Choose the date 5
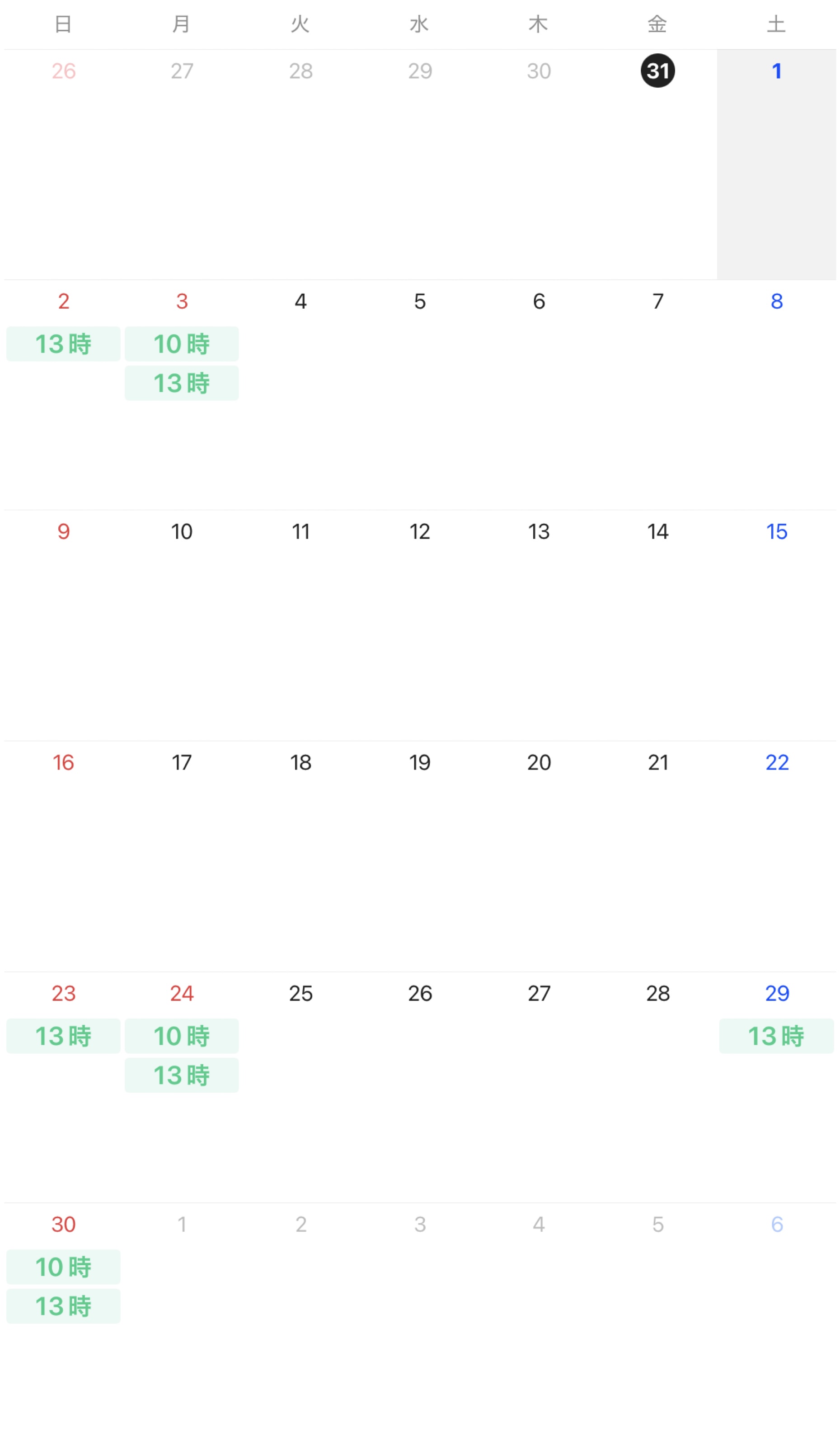The image size is (840, 1432). pos(419,301)
